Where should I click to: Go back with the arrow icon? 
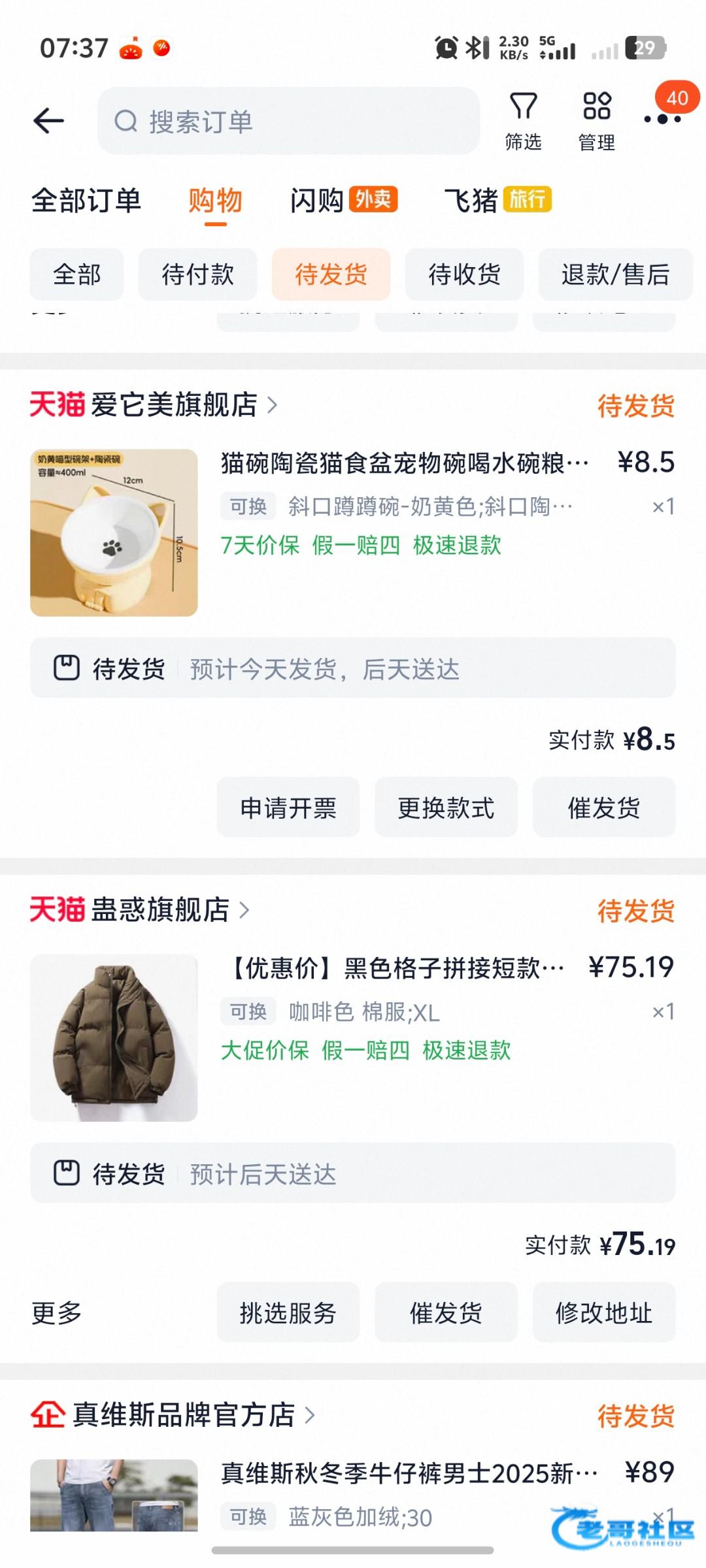coord(49,121)
